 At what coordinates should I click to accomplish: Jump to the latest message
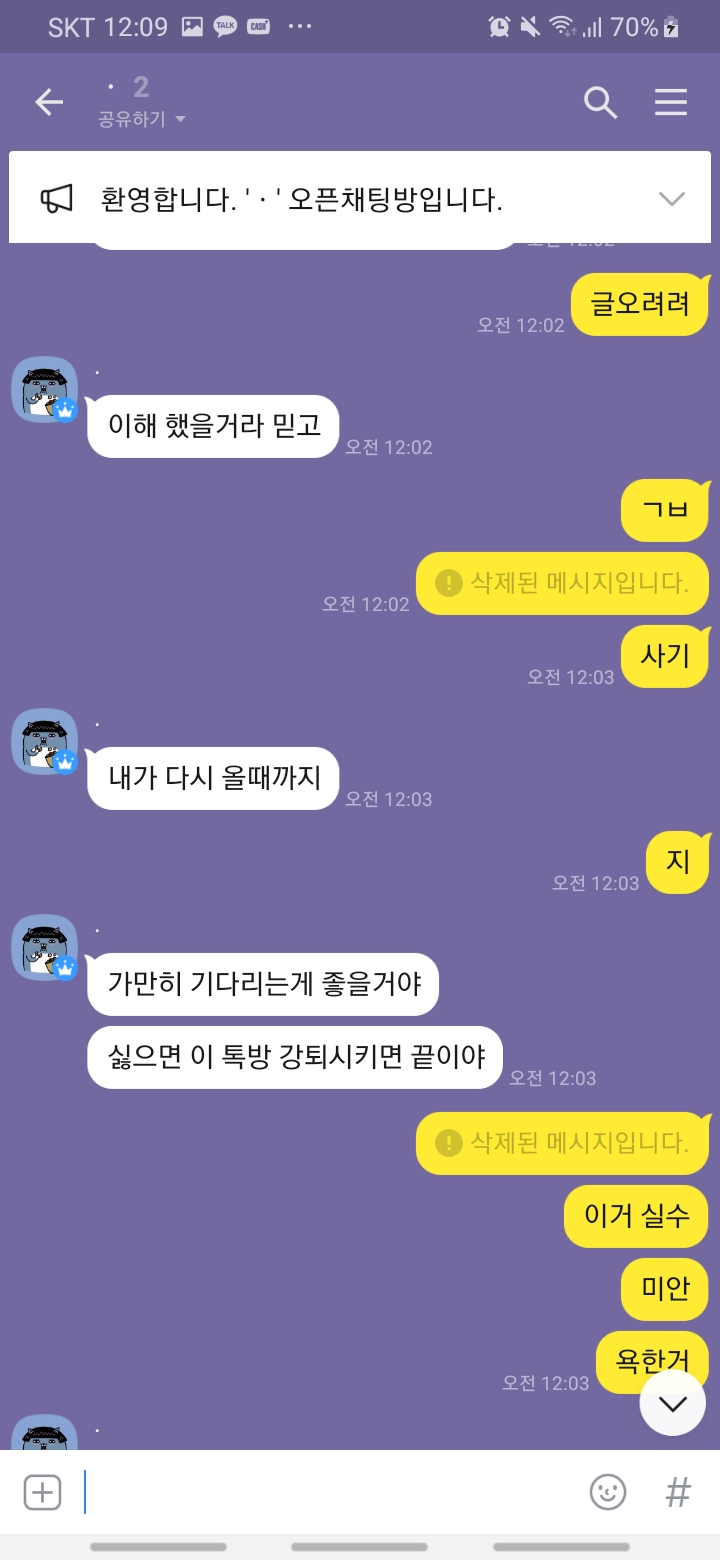point(672,1403)
